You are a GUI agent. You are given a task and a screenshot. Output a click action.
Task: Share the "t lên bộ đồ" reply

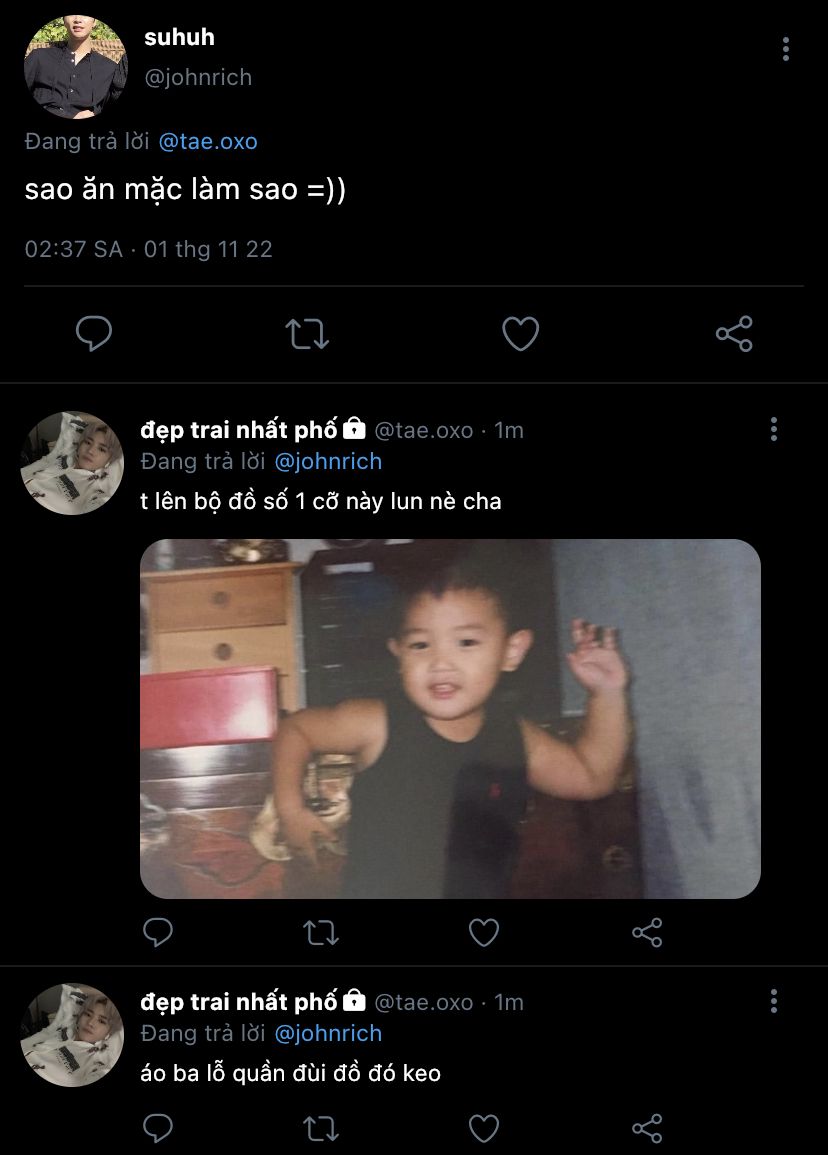pos(647,933)
